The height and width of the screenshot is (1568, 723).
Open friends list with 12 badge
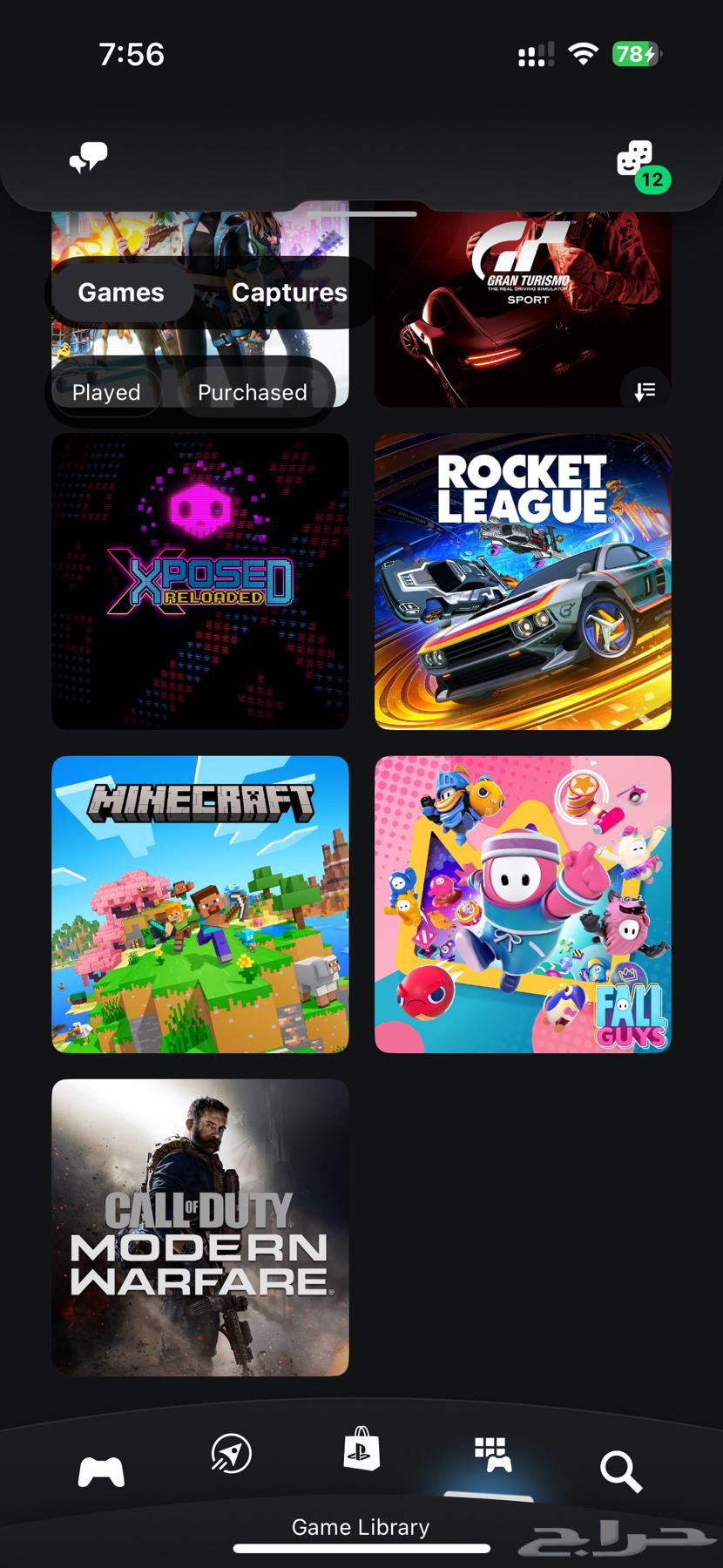point(636,160)
